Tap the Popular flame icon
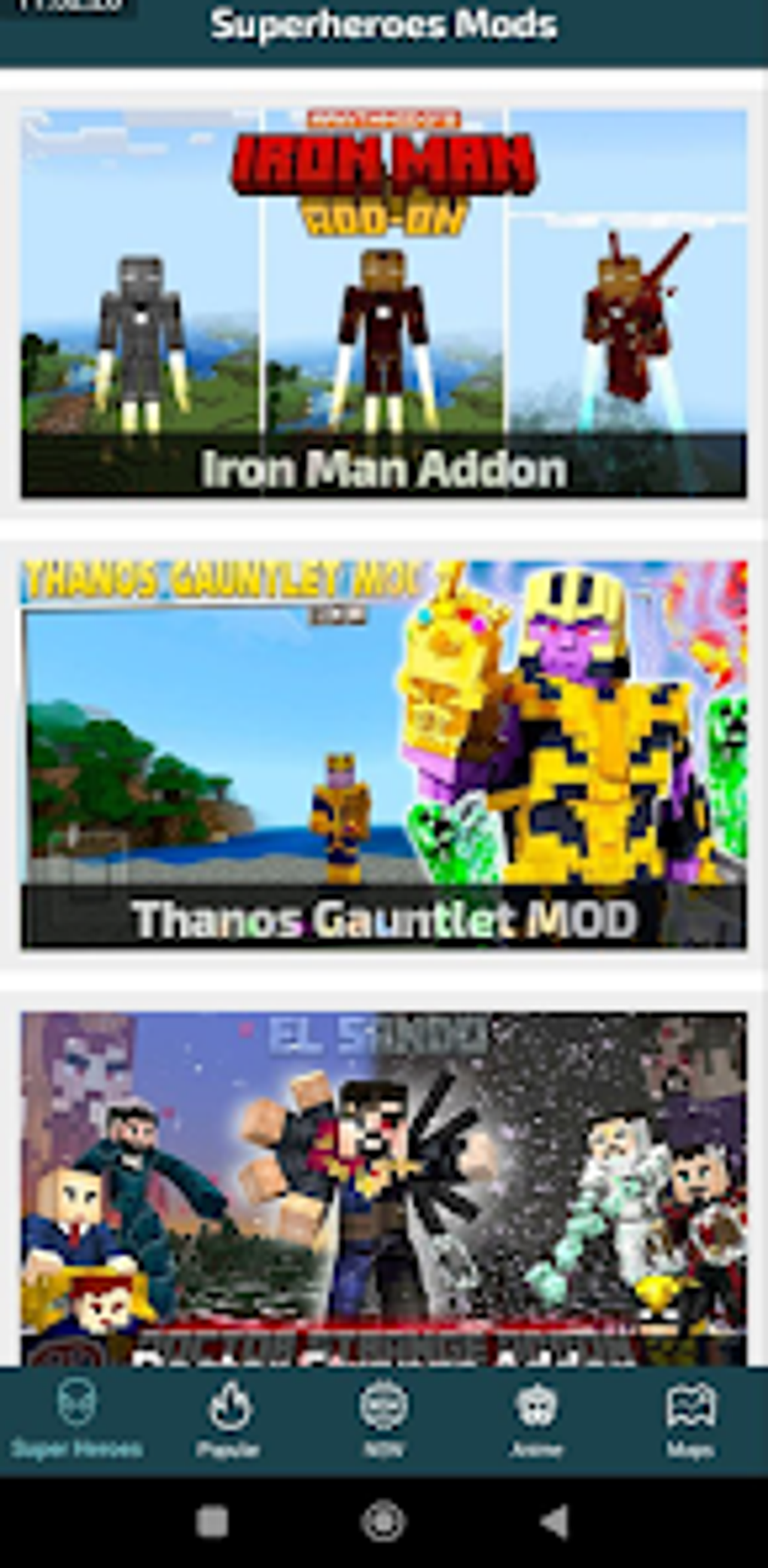768x1568 pixels. click(x=230, y=1402)
